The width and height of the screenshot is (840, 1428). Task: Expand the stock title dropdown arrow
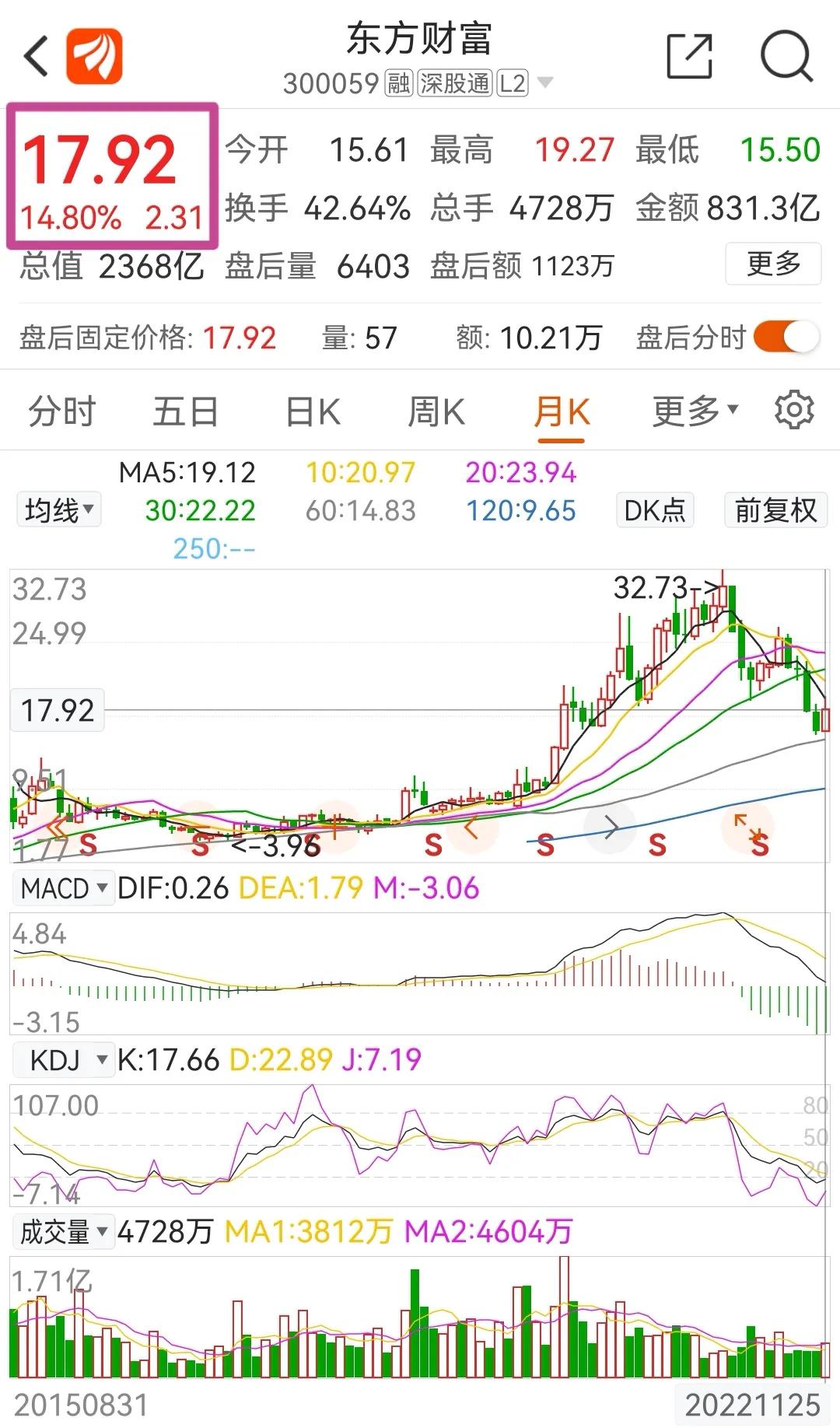[x=545, y=82]
